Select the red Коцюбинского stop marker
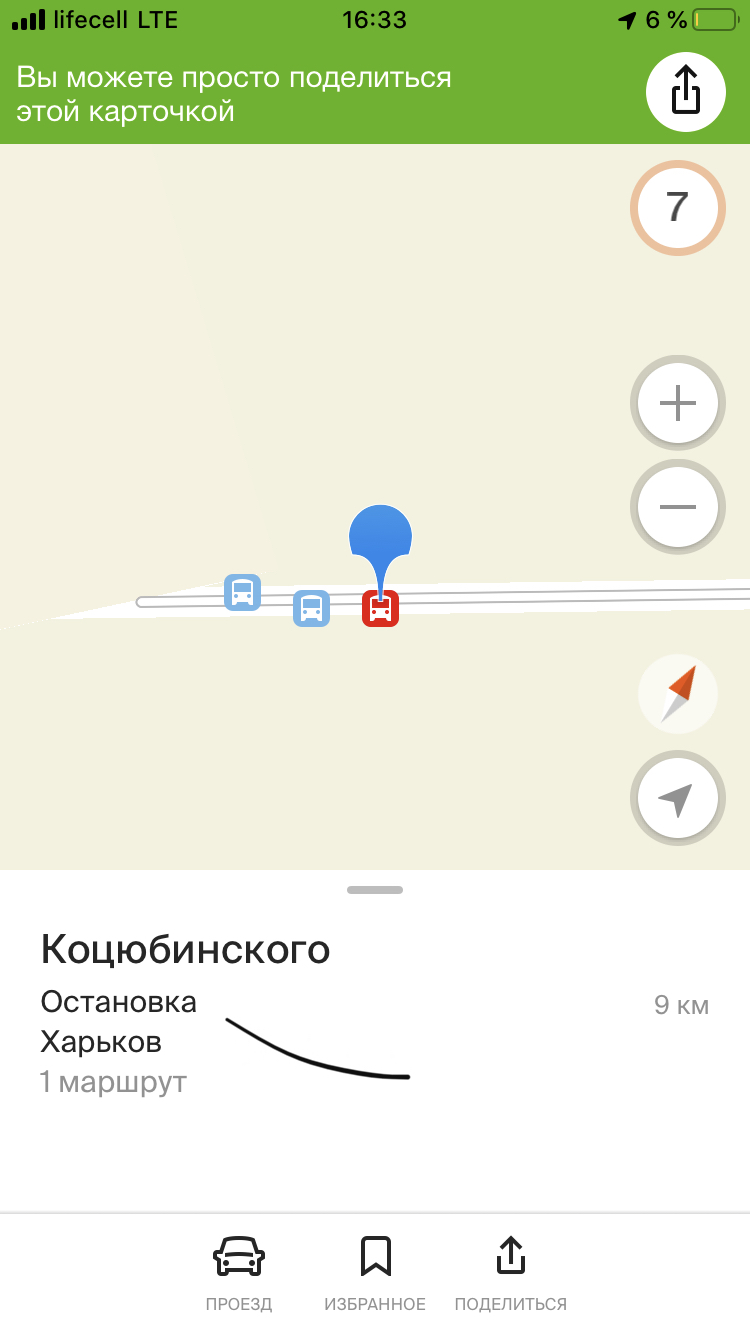The image size is (750, 1334). pos(380,608)
